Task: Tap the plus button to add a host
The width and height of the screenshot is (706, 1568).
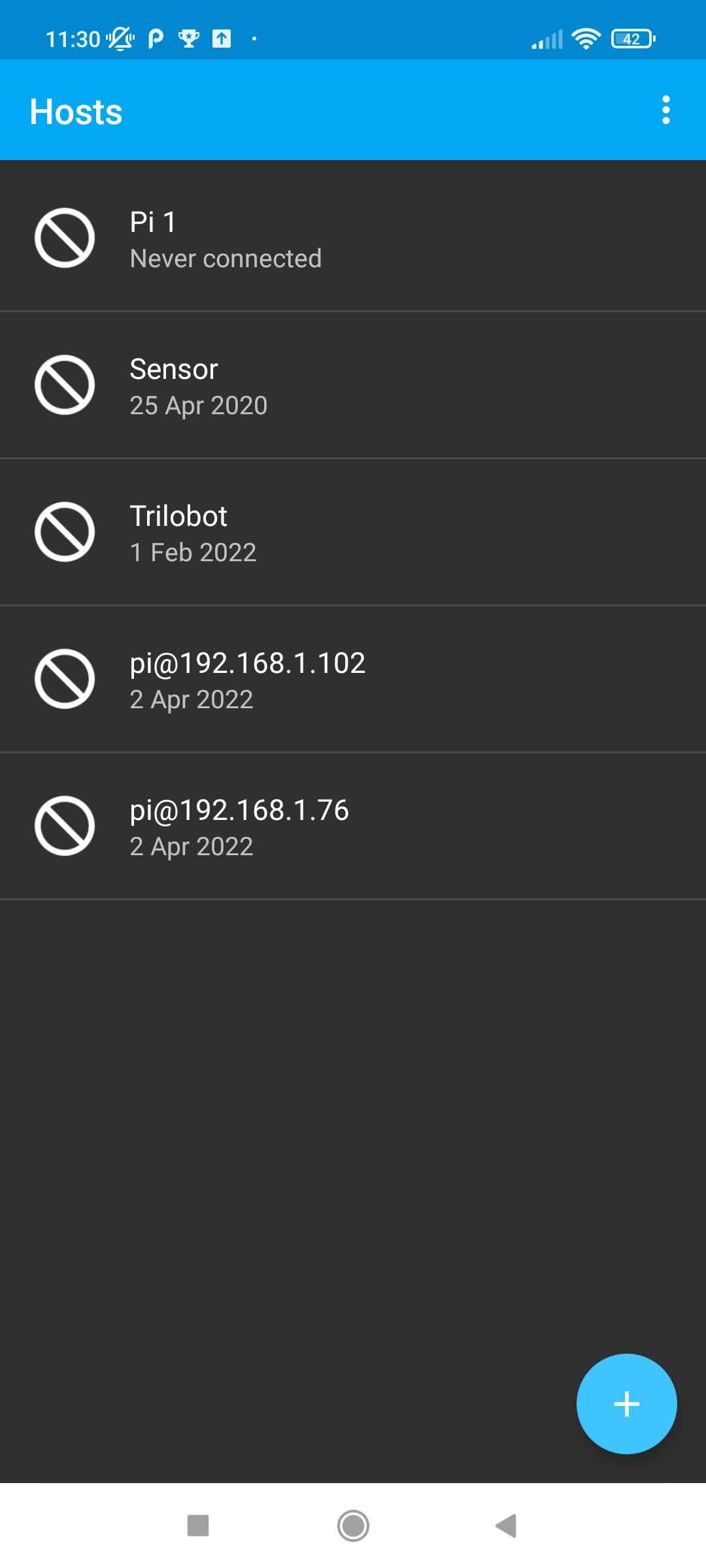Action: (626, 1403)
